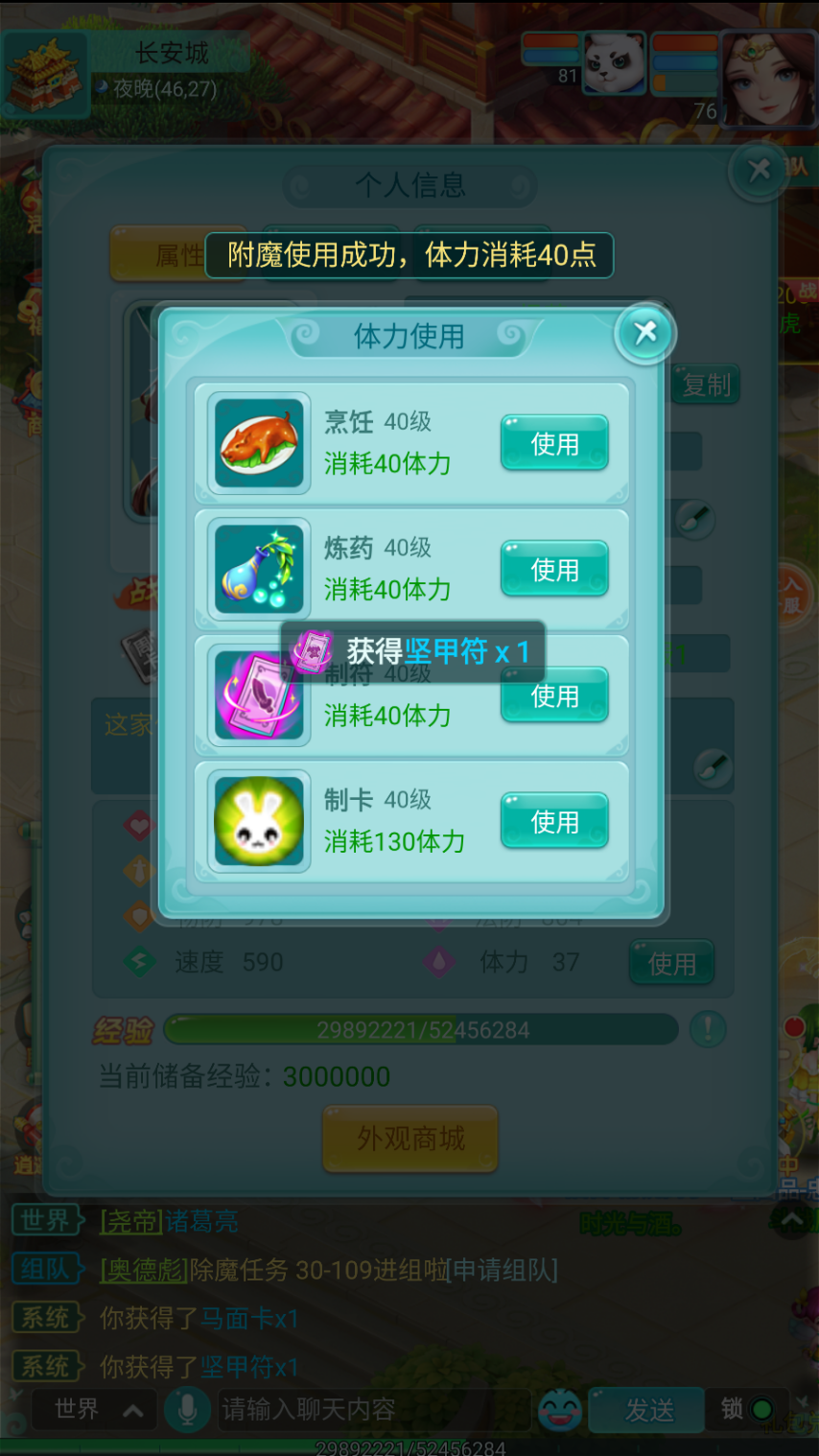The width and height of the screenshot is (819, 1456).
Task: Tap the 使用 button beside 体力 37
Action: [671, 963]
